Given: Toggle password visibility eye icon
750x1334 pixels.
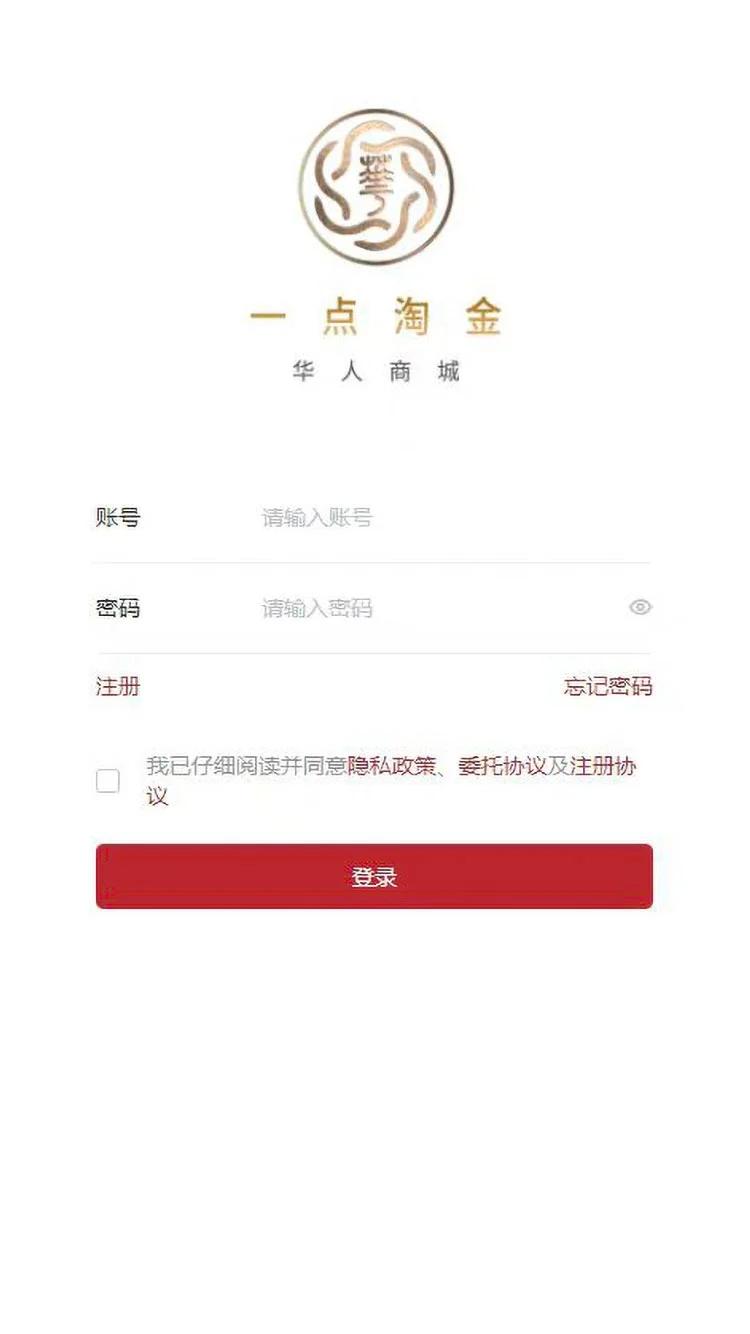Looking at the screenshot, I should click(x=640, y=607).
